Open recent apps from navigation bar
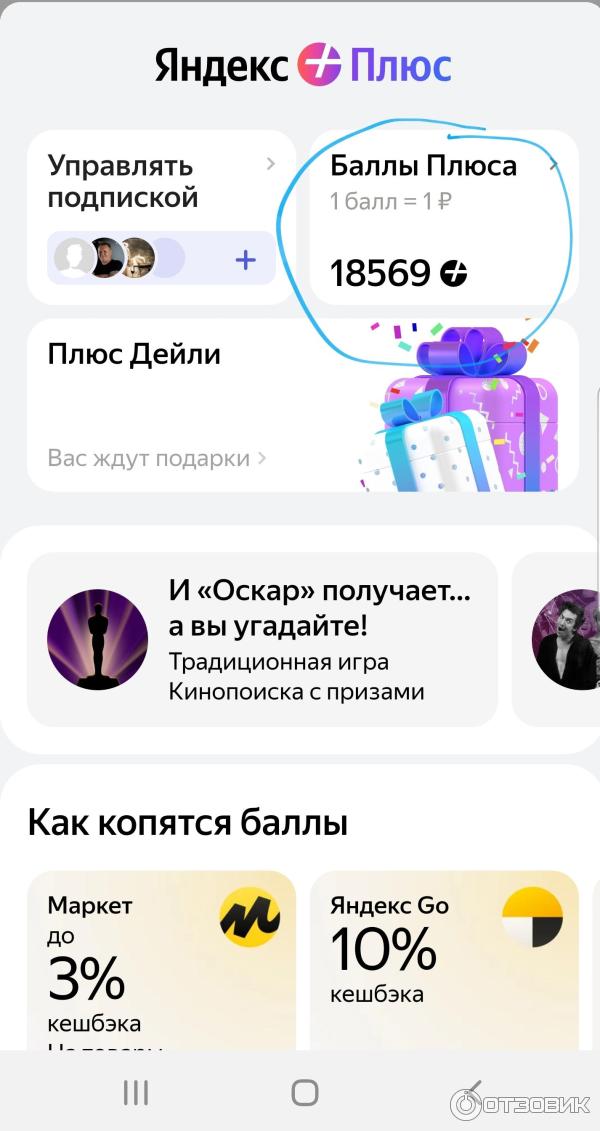Image resolution: width=600 pixels, height=1131 pixels. pos(135,1092)
